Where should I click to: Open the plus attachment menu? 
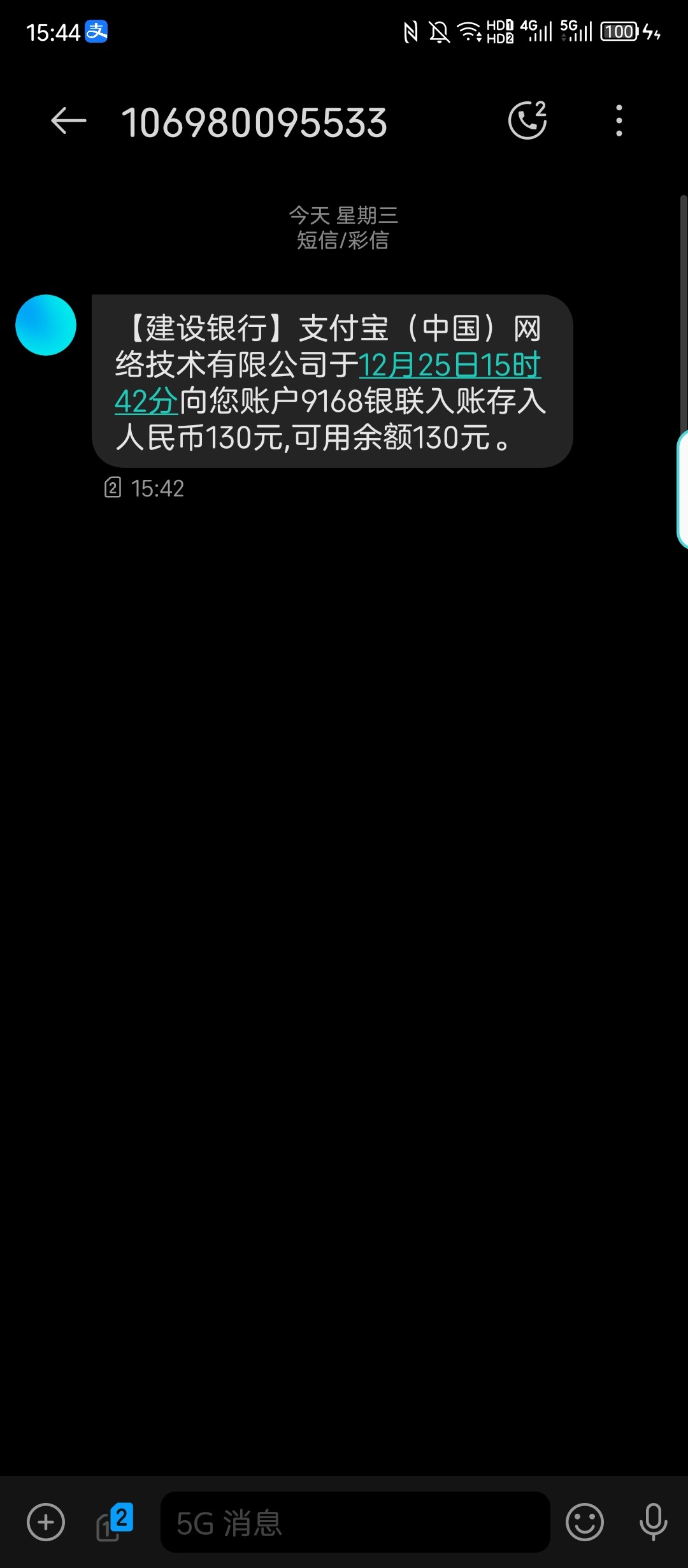click(x=46, y=1522)
